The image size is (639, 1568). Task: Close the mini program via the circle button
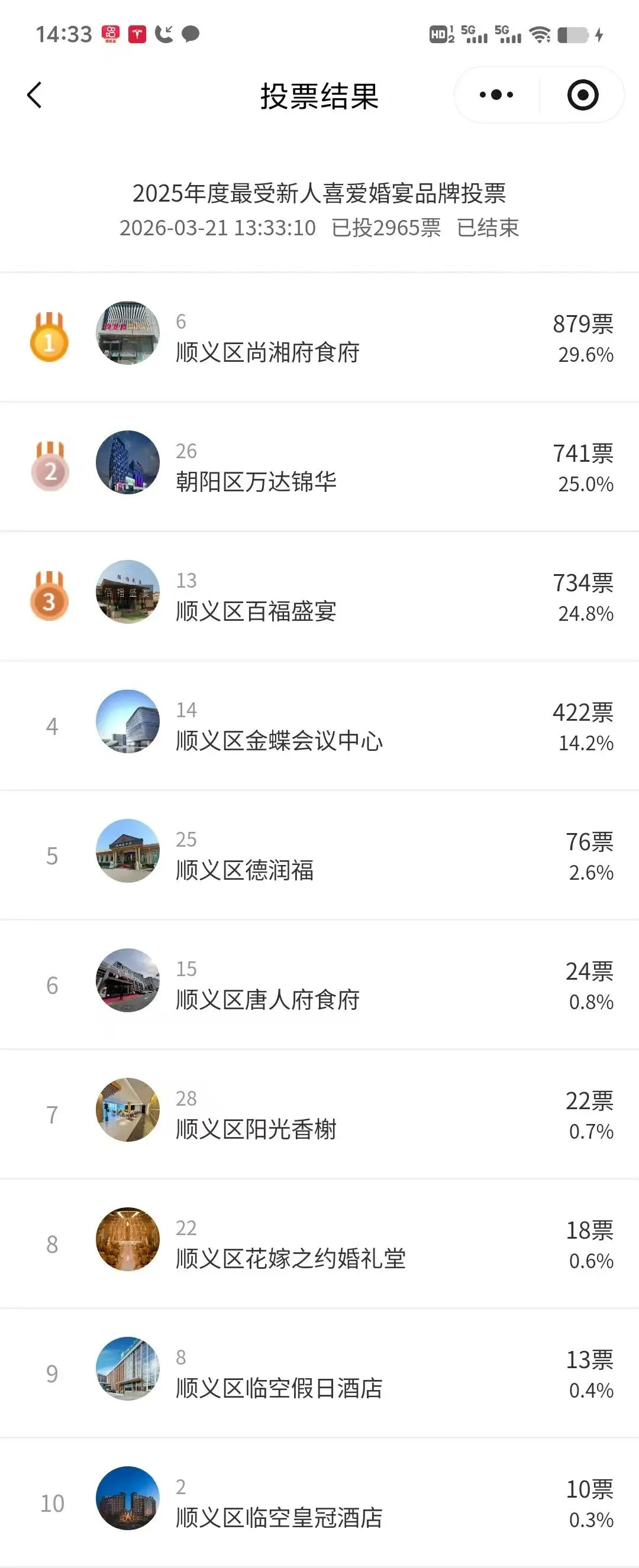click(582, 95)
